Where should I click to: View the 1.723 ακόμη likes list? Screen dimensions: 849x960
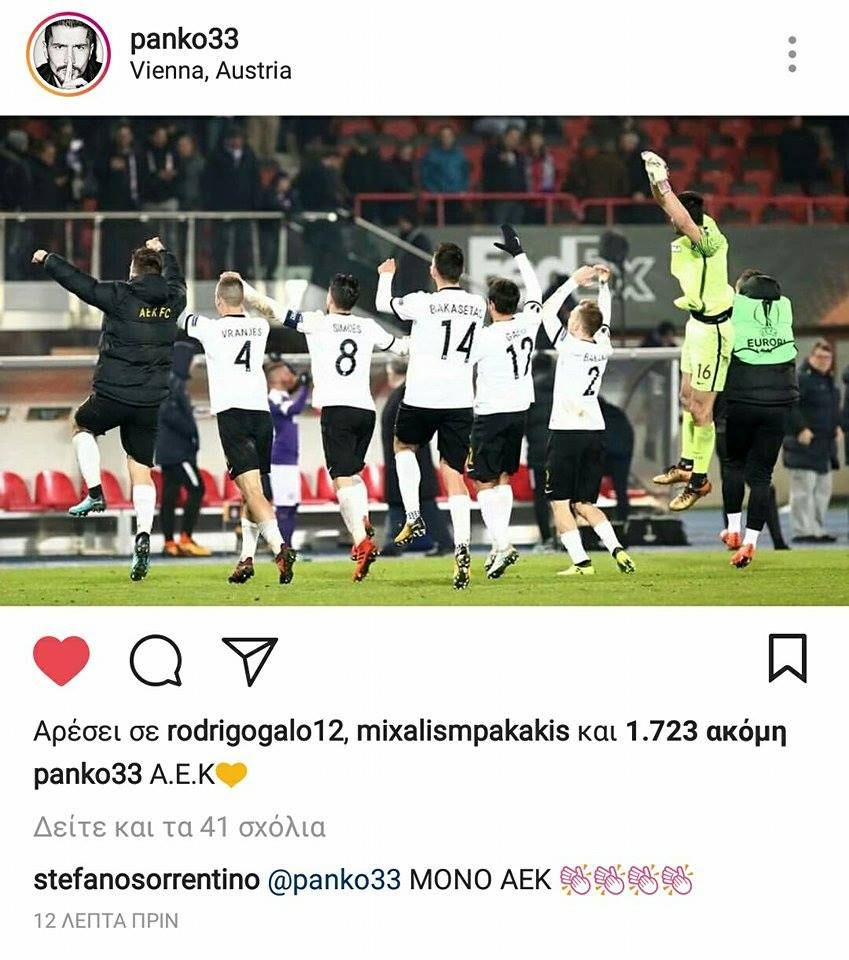(x=705, y=732)
